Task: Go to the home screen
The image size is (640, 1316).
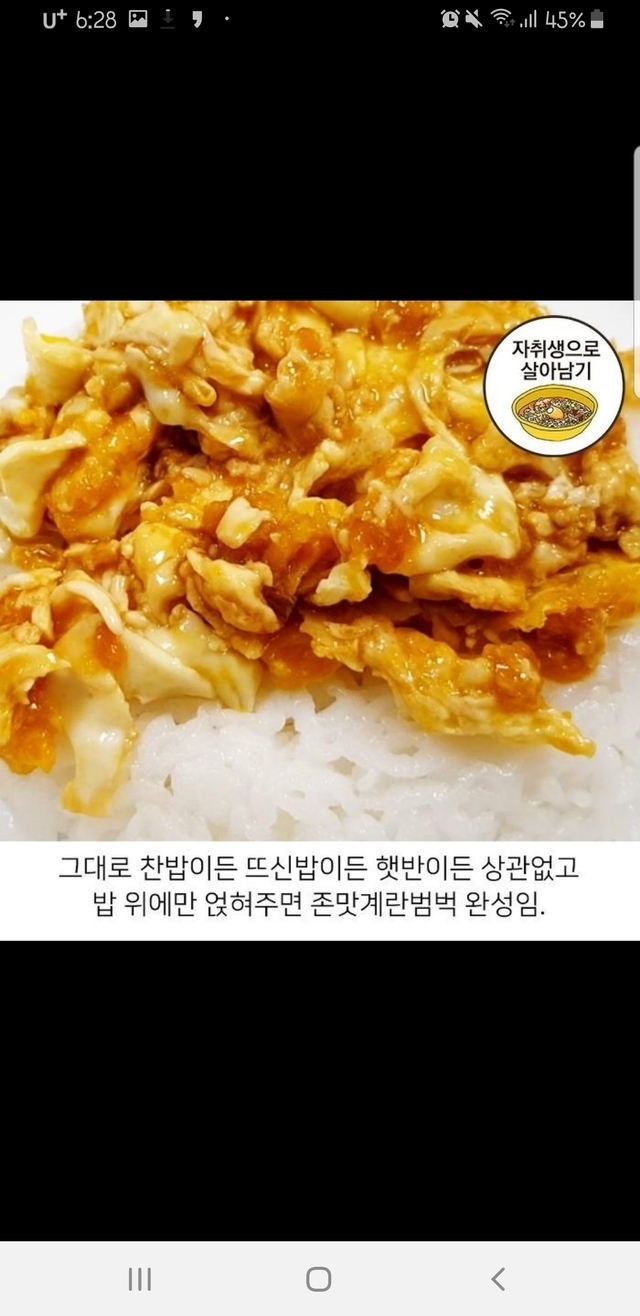Action: point(319,1278)
